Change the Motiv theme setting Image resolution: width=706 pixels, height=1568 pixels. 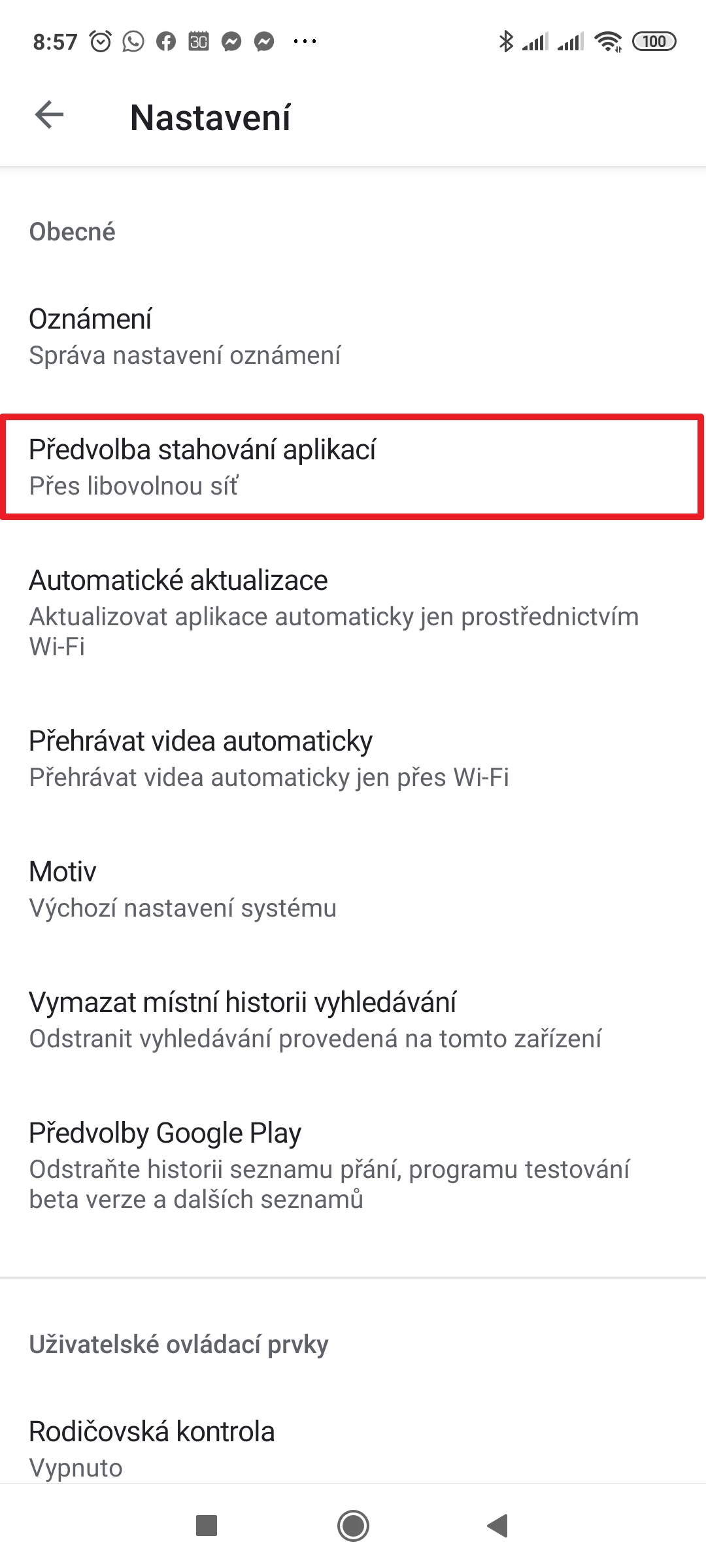coord(353,889)
